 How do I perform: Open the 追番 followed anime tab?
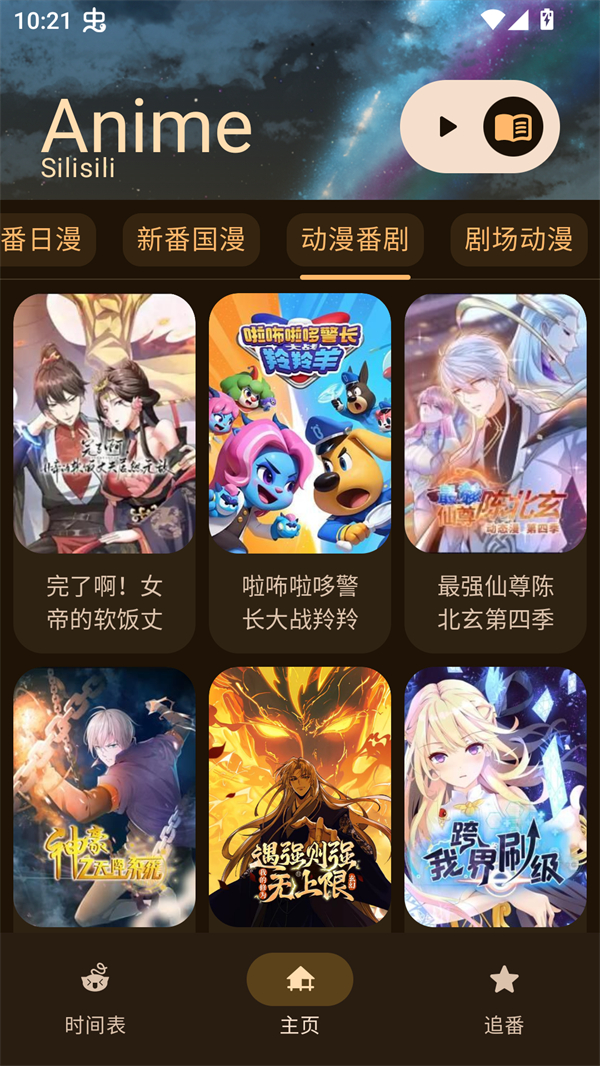(504, 996)
